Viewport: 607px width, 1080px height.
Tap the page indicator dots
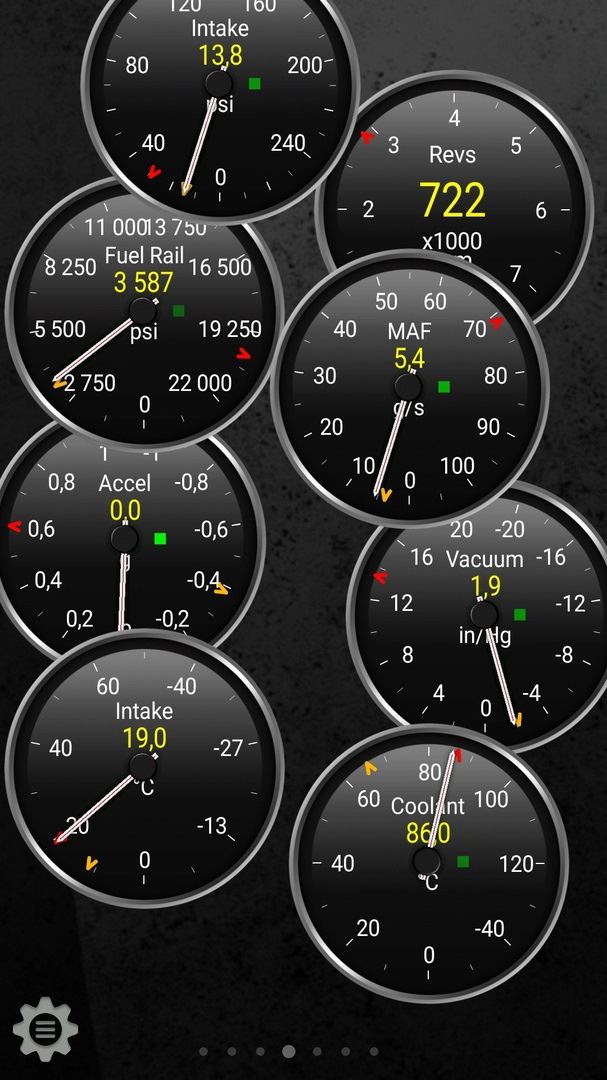pos(288,1051)
